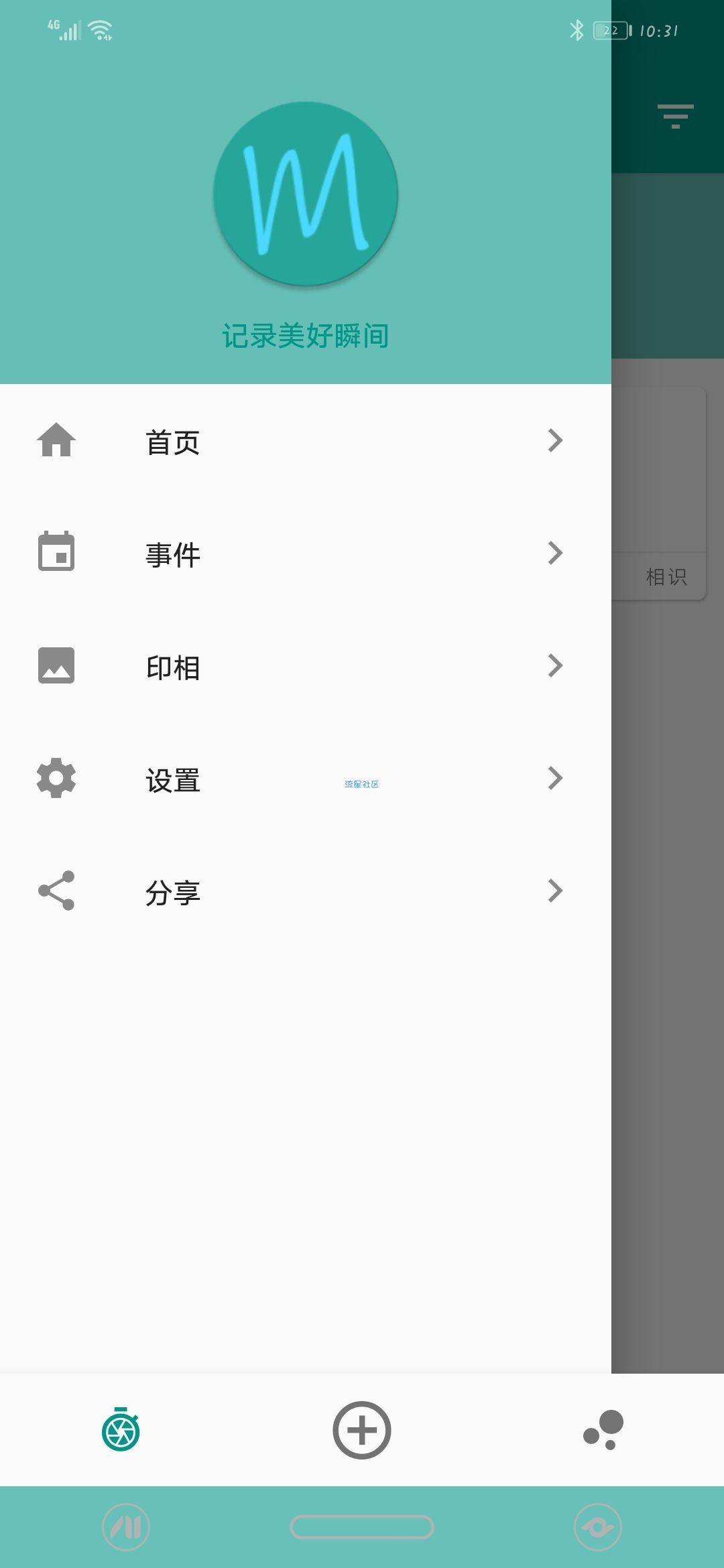Switch to the camera timer tab

coord(121,1430)
